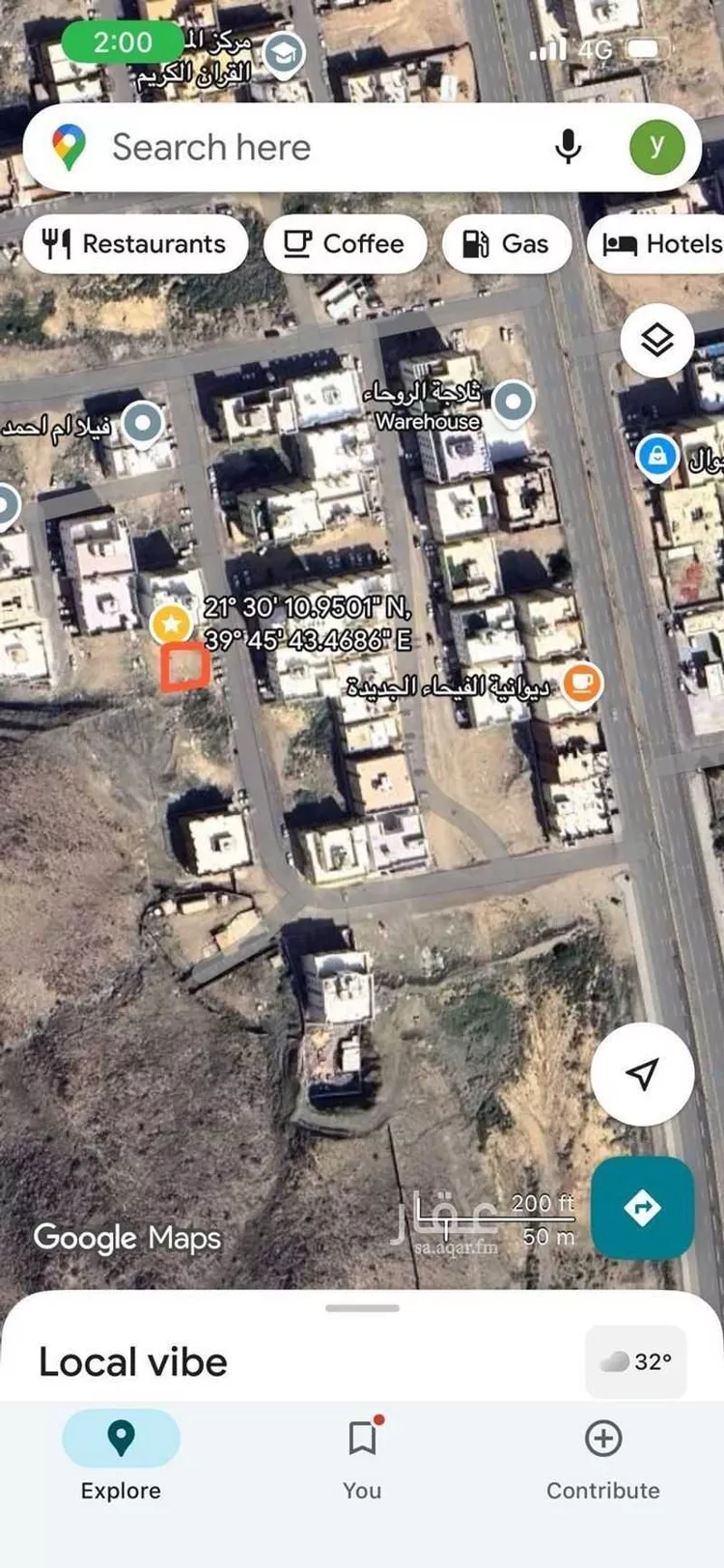Open your profile avatar menu
The width and height of the screenshot is (724, 1568).
tap(657, 147)
